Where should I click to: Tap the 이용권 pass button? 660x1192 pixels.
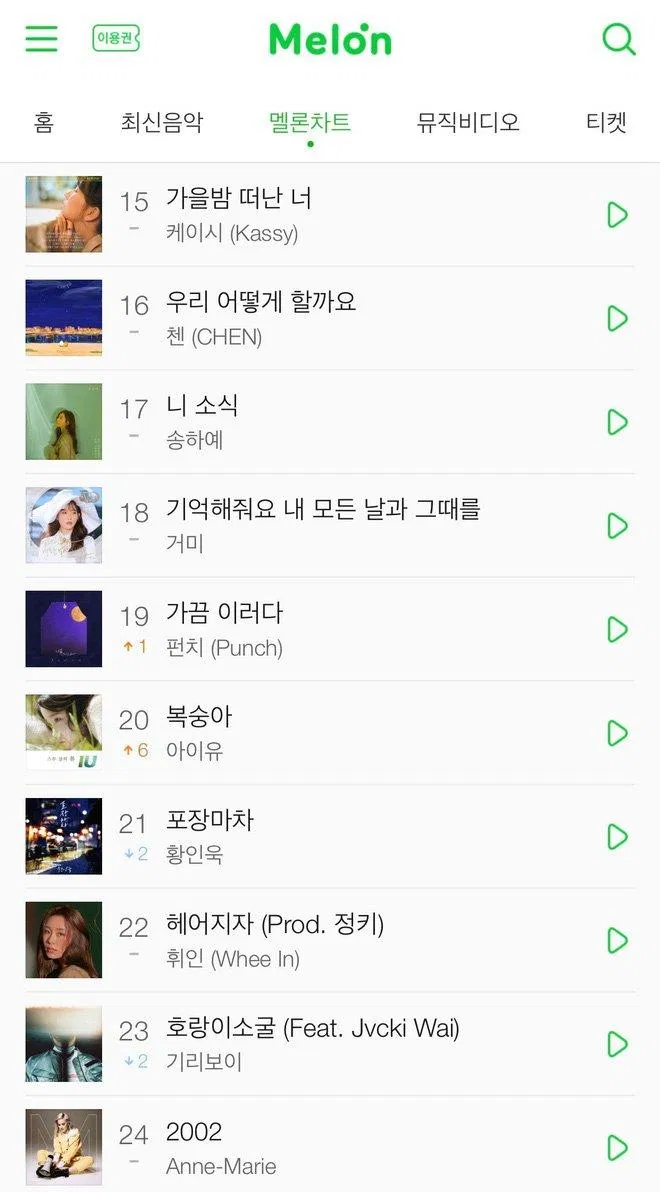pos(115,39)
